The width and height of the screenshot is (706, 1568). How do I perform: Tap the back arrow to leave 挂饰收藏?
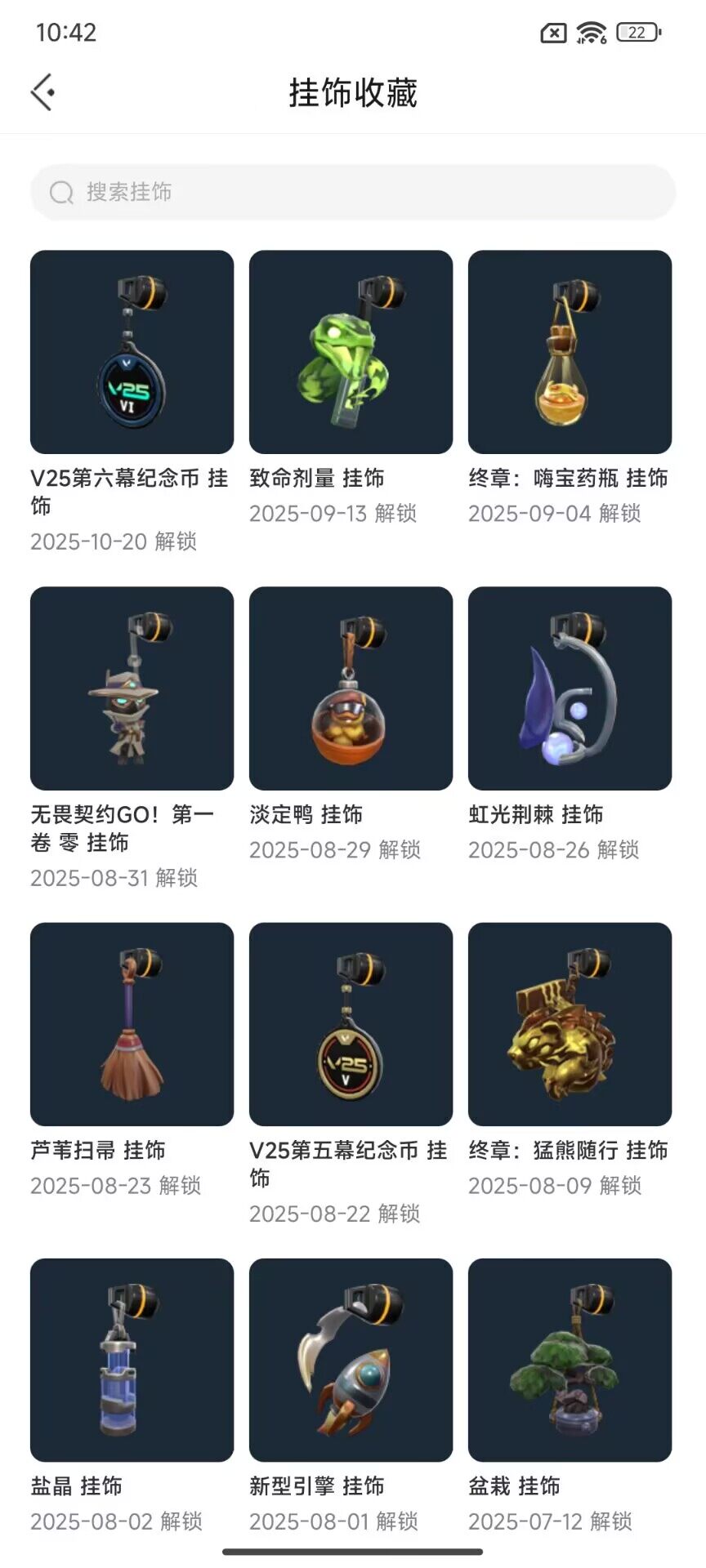[42, 91]
